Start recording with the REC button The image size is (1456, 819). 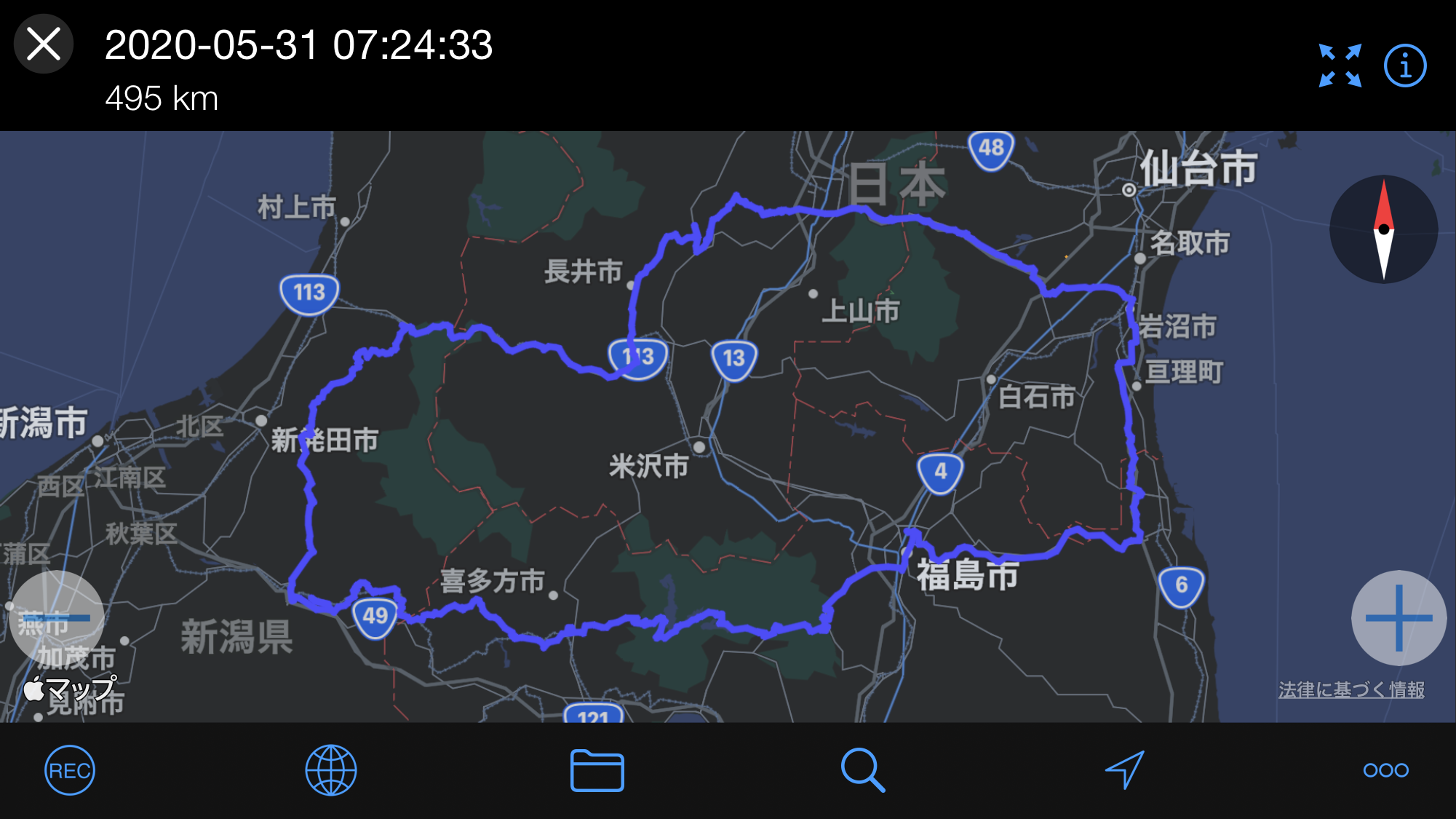pos(70,770)
